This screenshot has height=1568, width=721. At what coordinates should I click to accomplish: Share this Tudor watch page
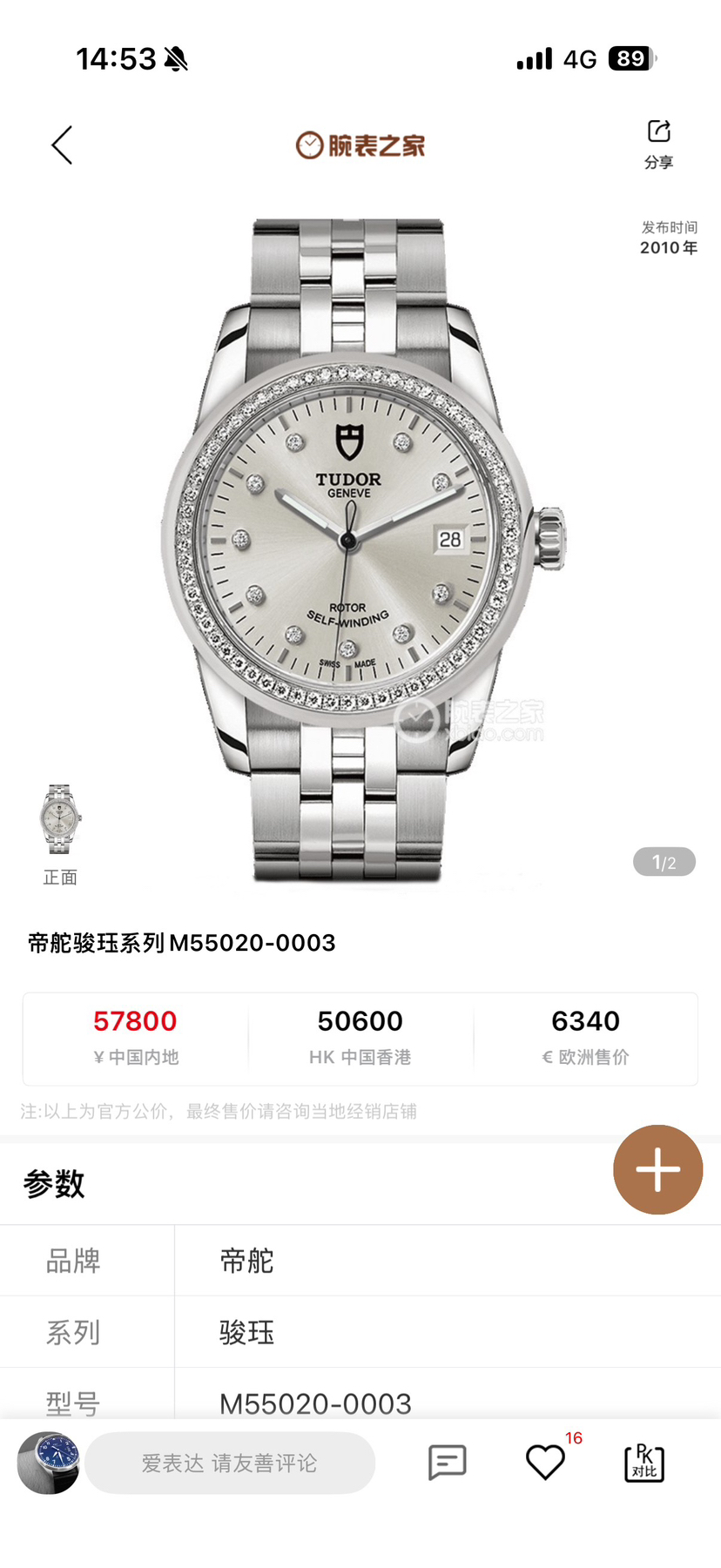[658, 144]
